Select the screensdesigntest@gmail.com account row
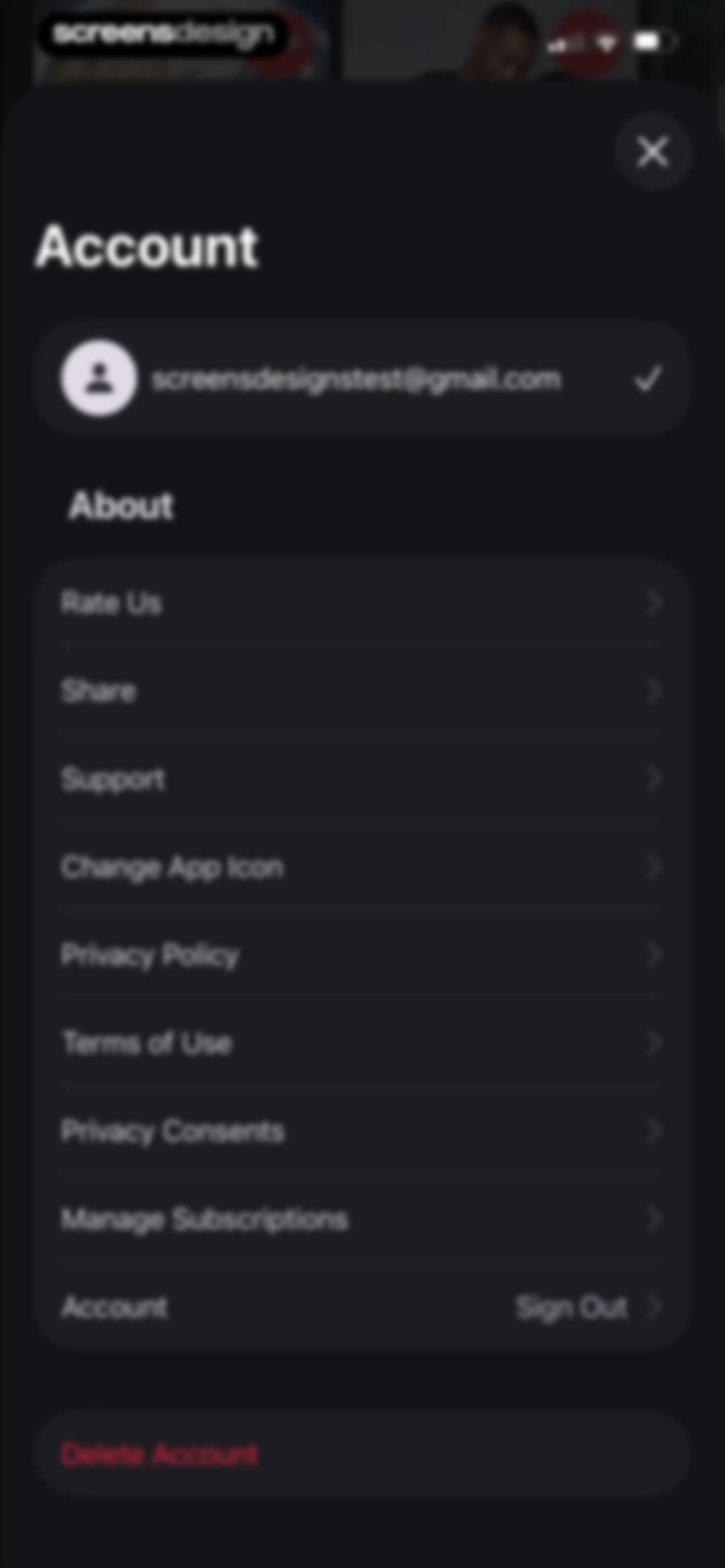The height and width of the screenshot is (1568, 725). click(362, 379)
